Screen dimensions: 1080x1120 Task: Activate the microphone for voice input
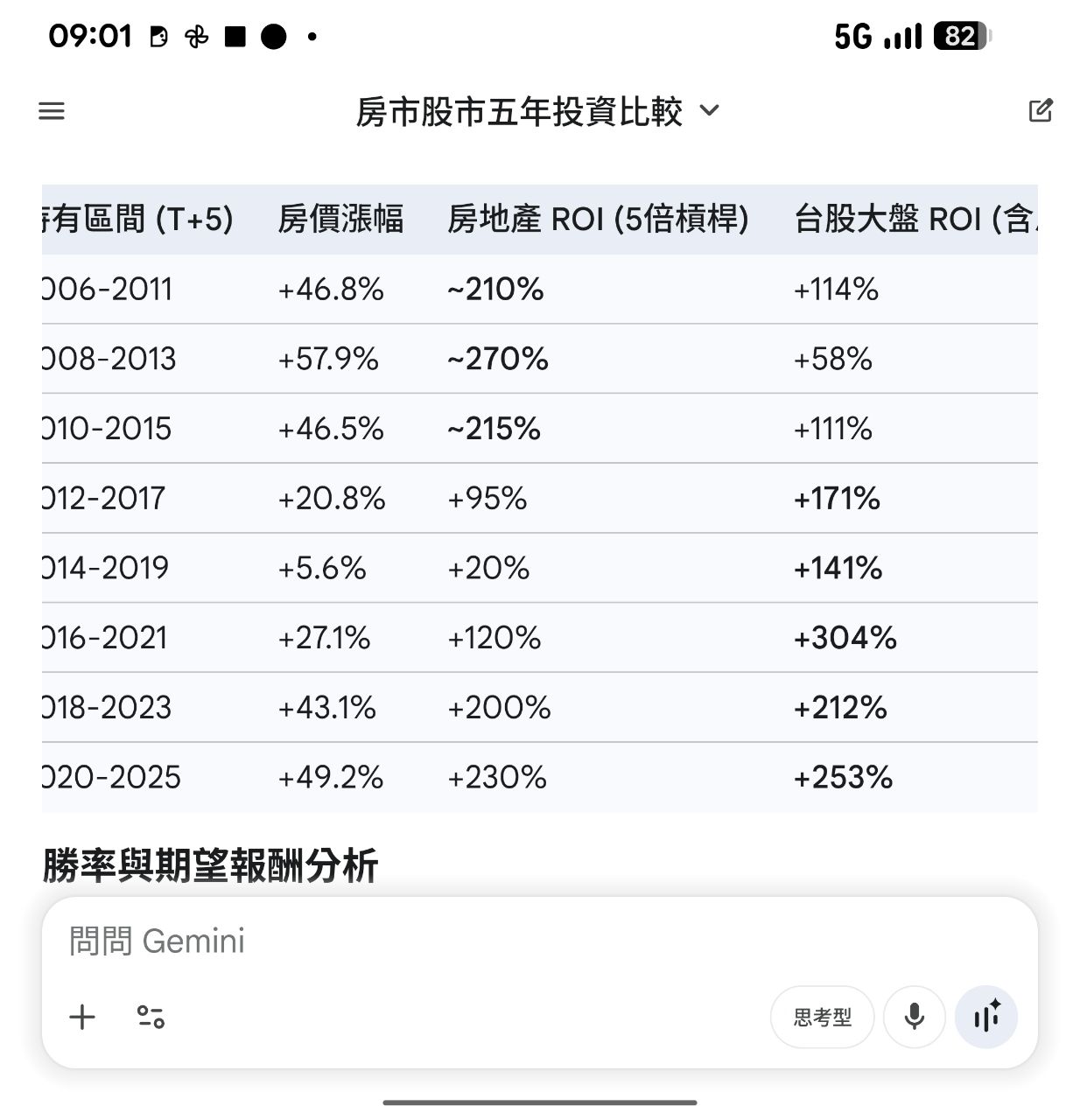point(915,1017)
